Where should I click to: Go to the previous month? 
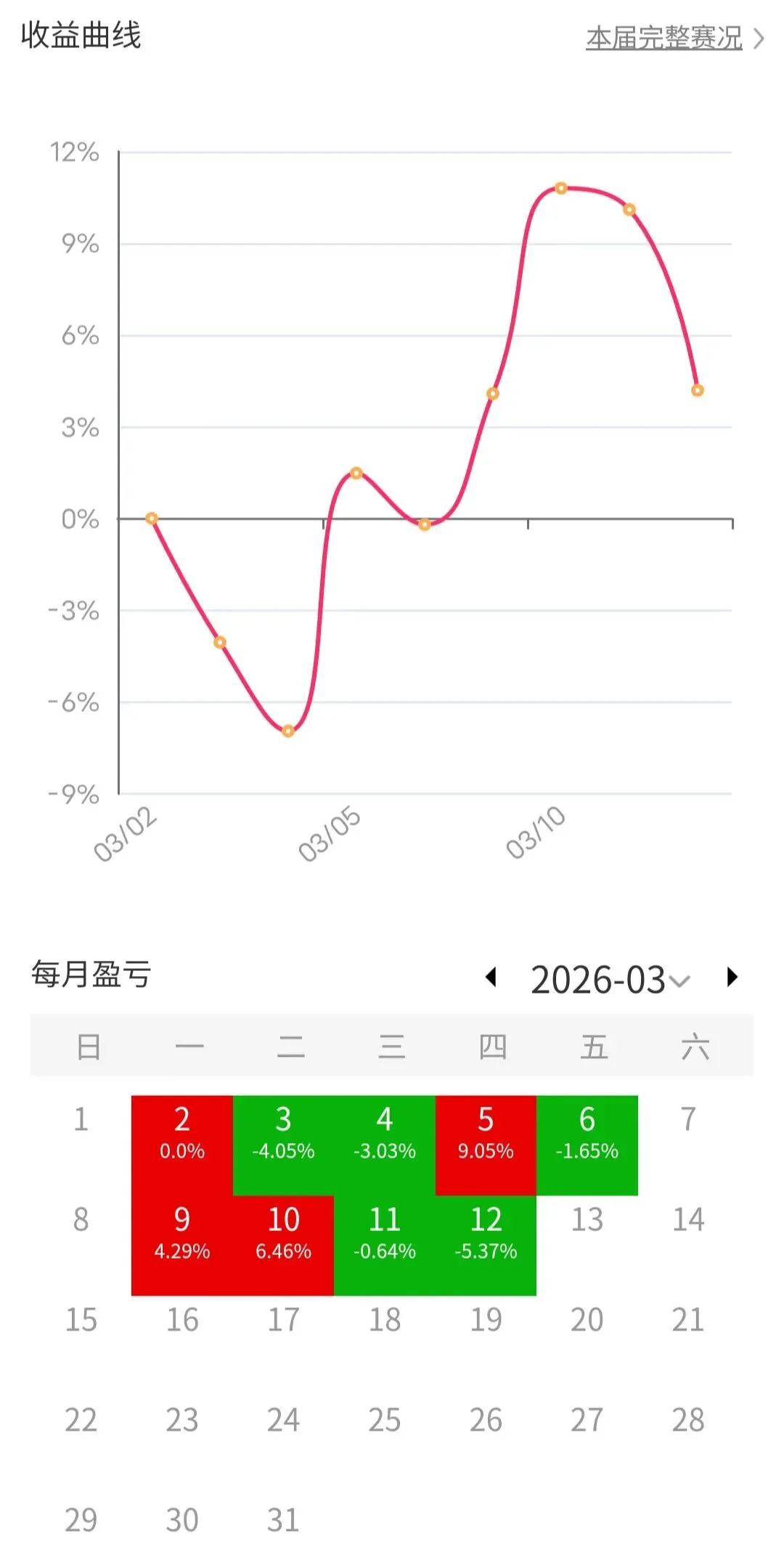491,977
